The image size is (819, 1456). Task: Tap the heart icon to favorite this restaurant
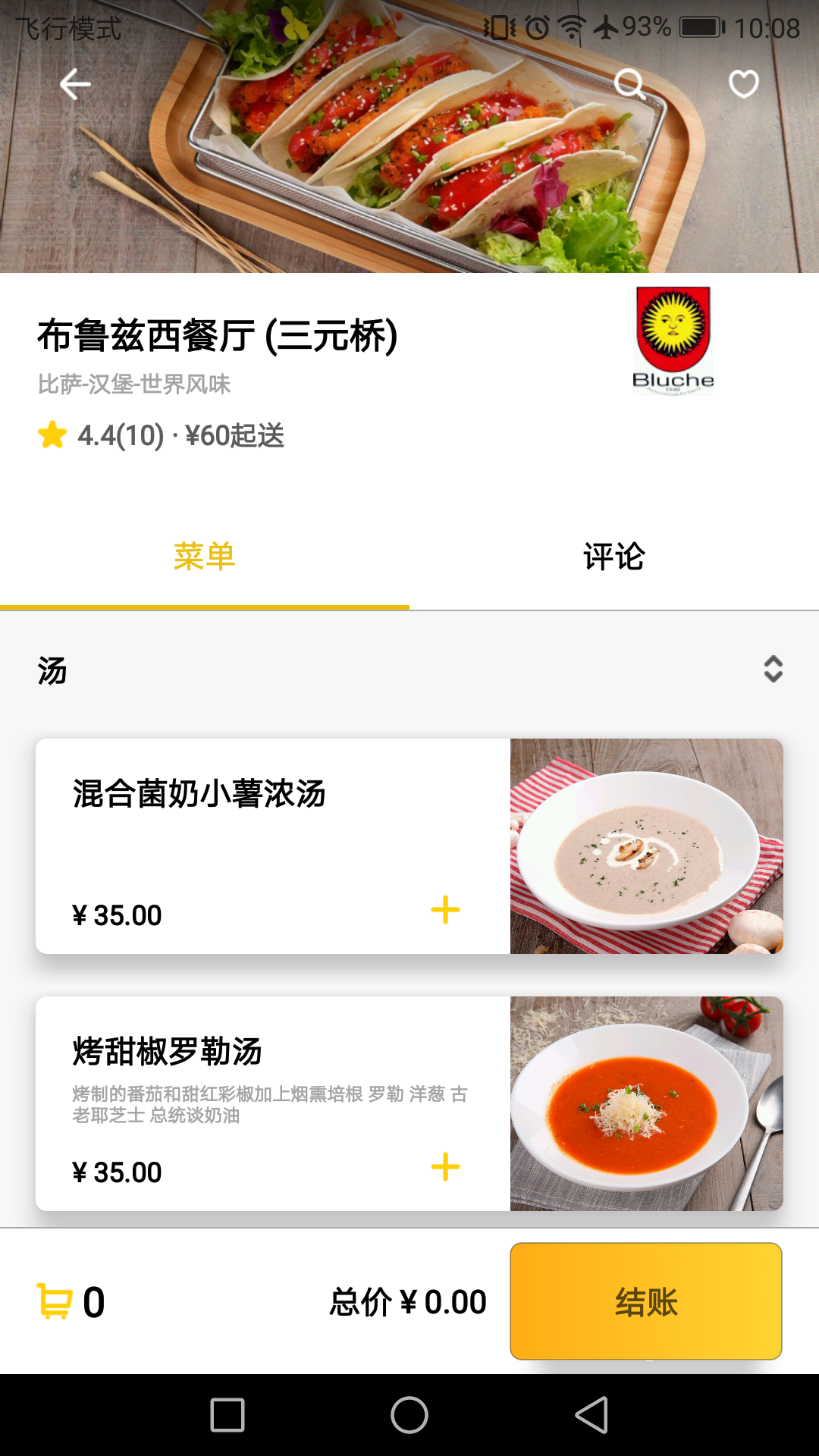point(742,86)
